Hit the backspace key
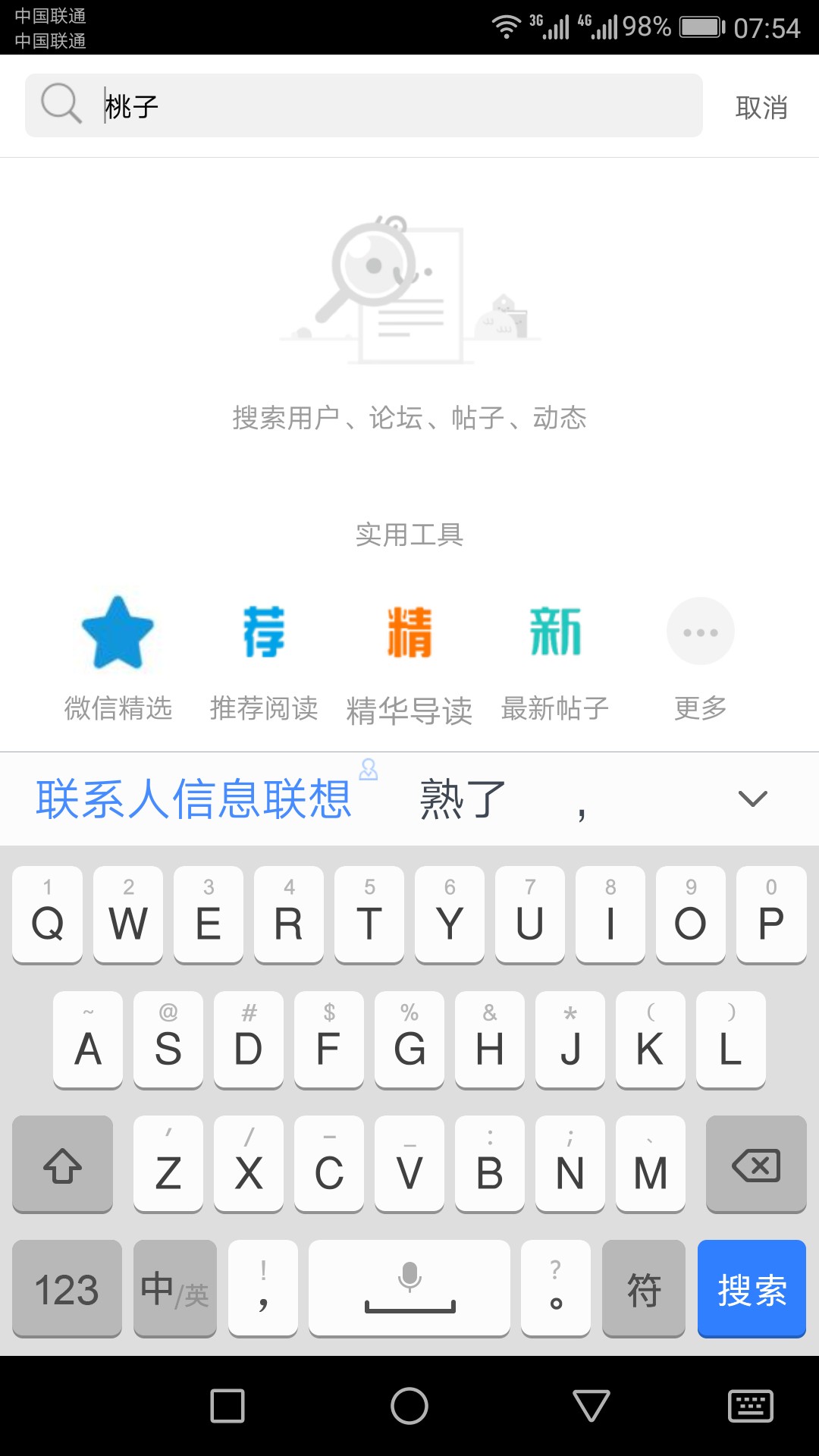The image size is (819, 1456). (755, 1164)
